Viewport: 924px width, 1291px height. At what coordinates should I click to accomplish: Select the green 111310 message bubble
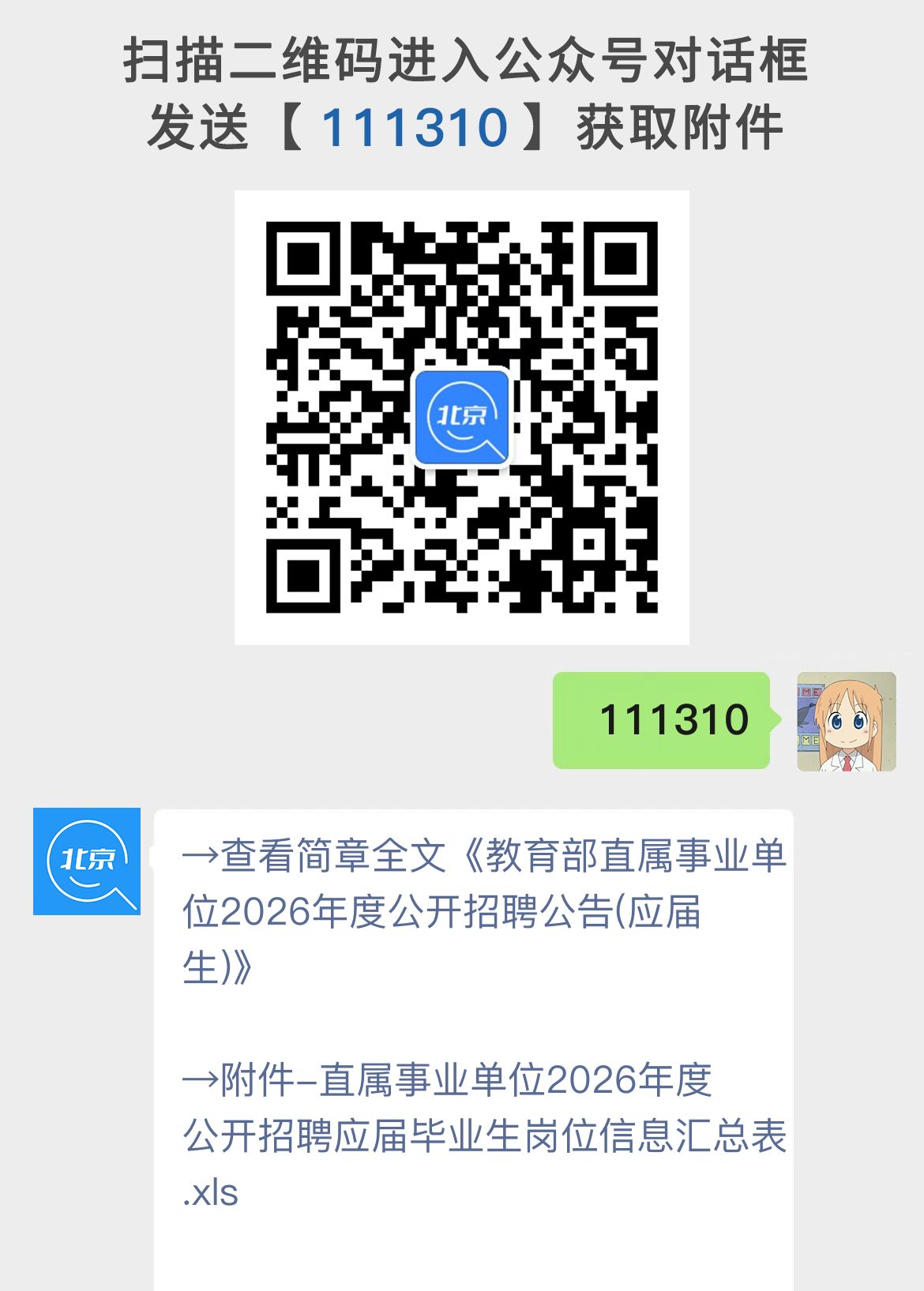pos(662,721)
